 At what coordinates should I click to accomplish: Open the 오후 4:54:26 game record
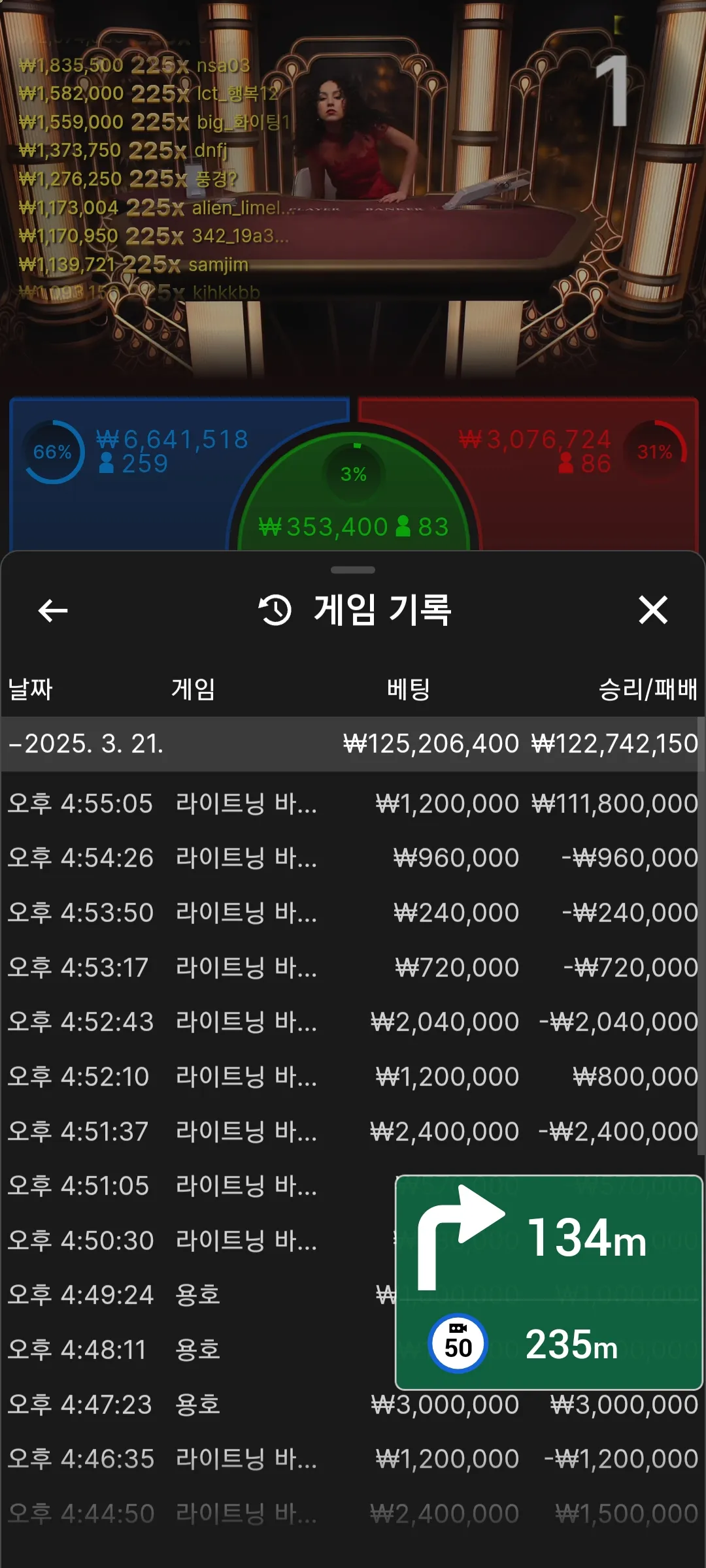353,858
